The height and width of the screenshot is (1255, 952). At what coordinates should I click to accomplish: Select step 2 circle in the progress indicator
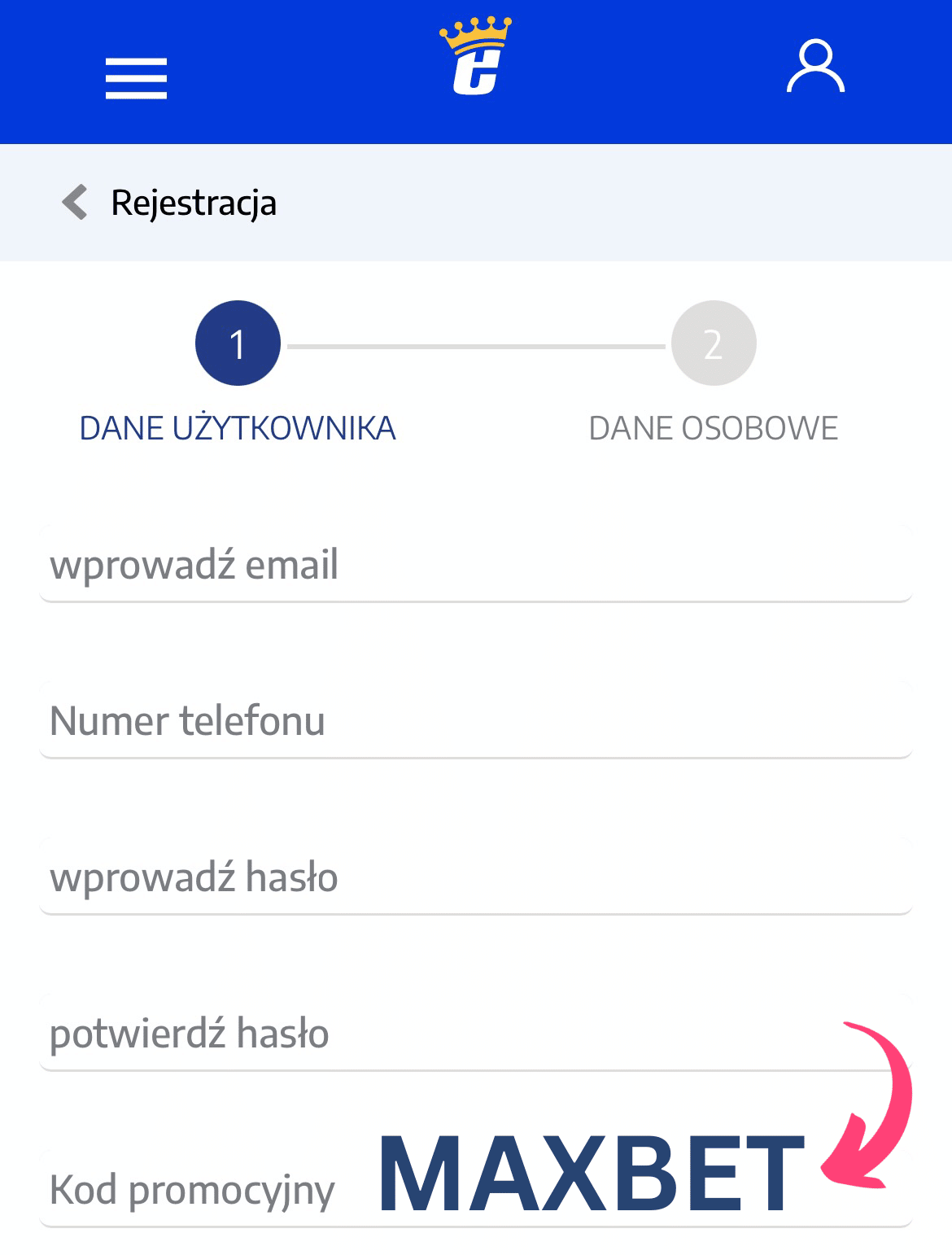713,343
